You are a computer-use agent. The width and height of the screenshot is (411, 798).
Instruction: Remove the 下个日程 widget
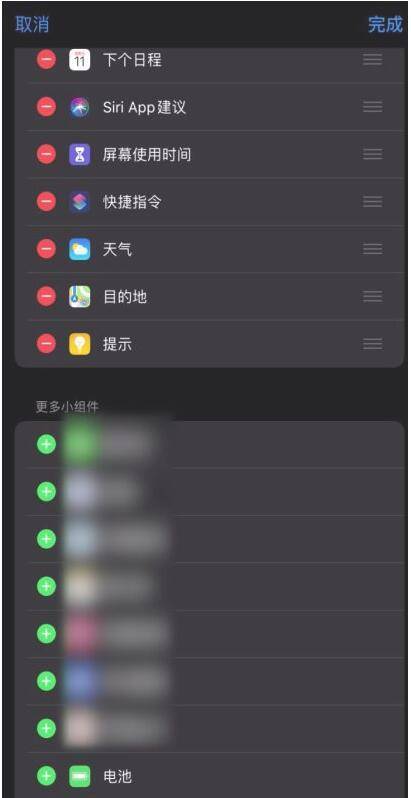click(x=46, y=60)
